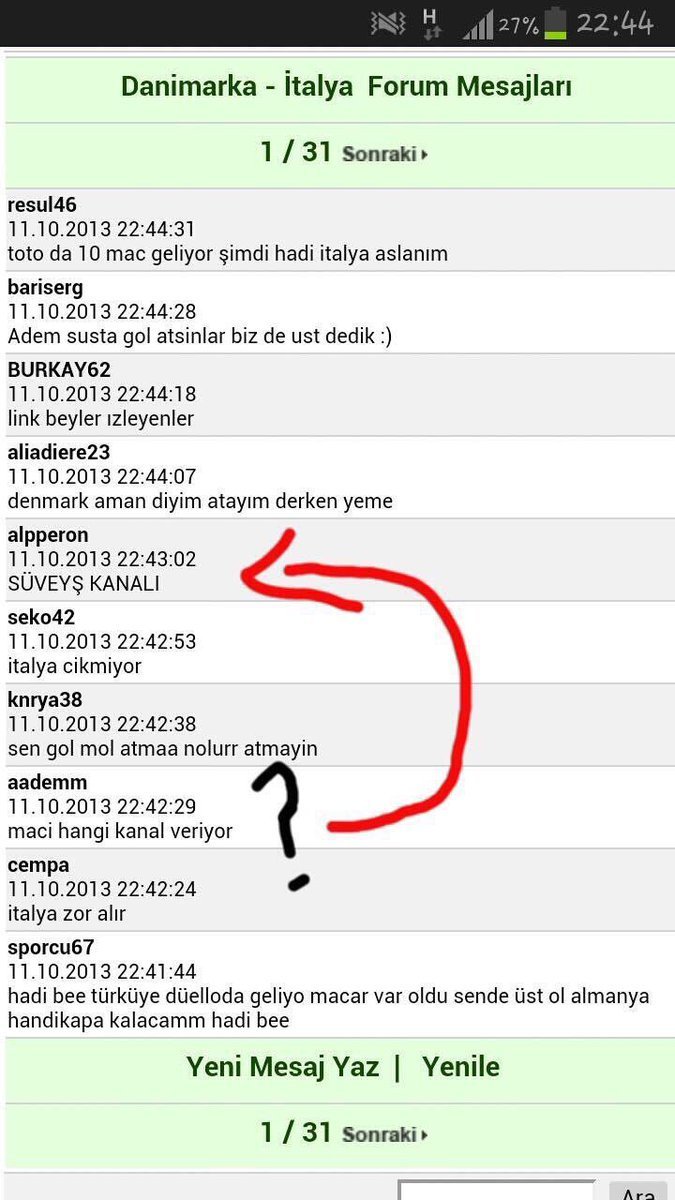The height and width of the screenshot is (1200, 675).
Task: Tap Yeni Mesaj Yaz to write a message
Action: point(282,1067)
